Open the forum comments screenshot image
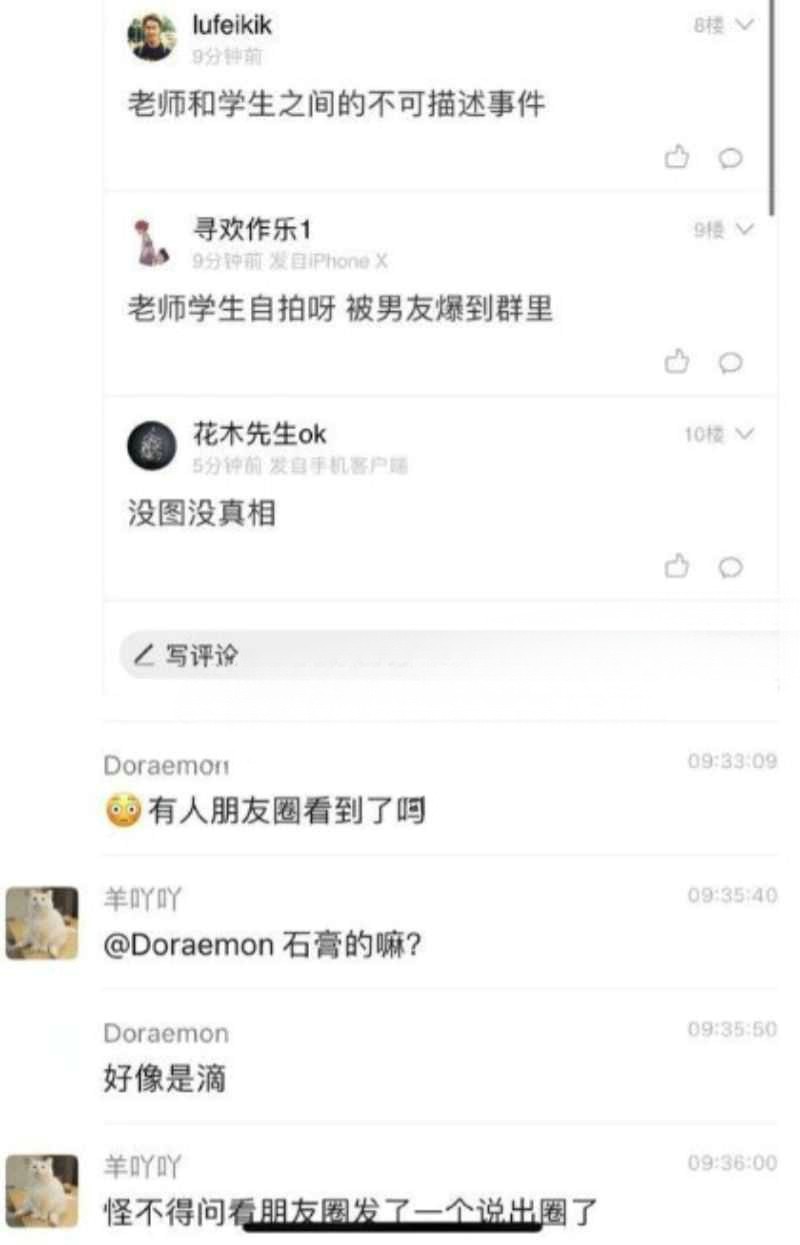The width and height of the screenshot is (800, 1245). coord(440,350)
